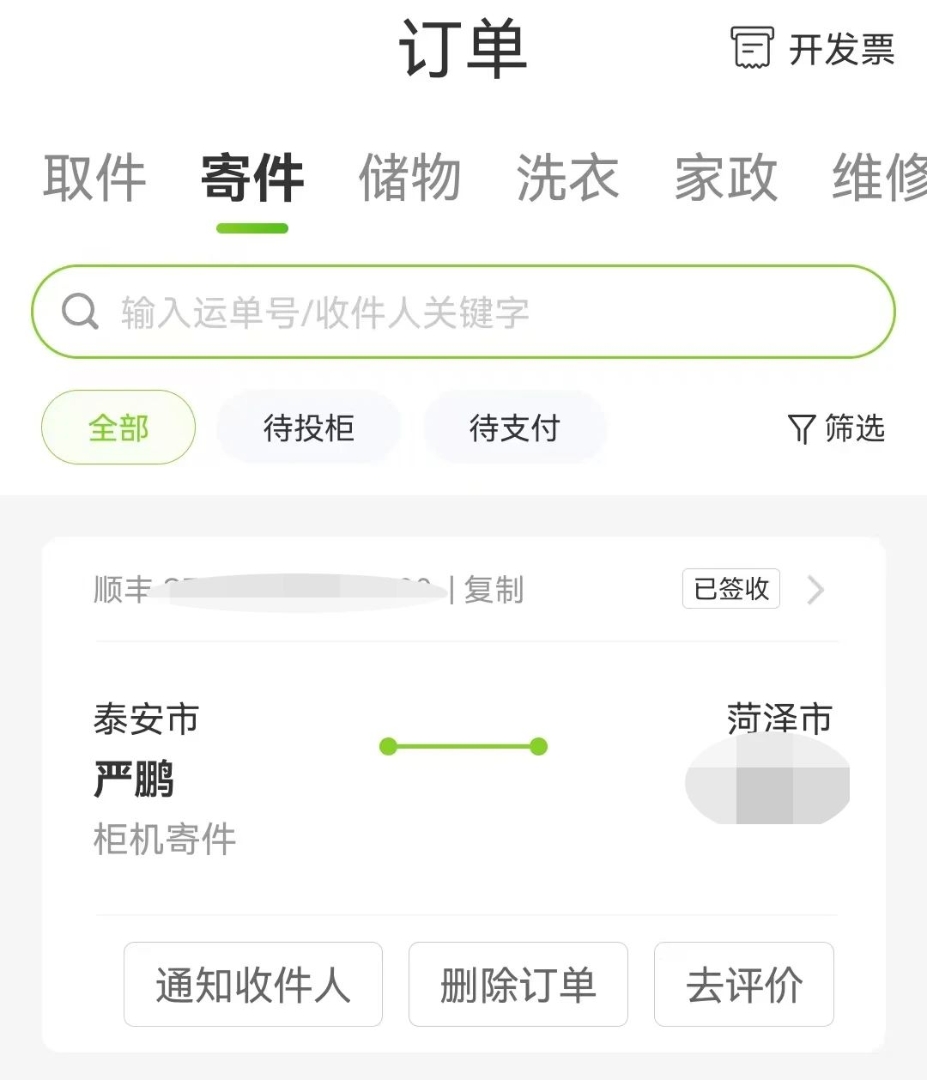Switch to the 储物 tab
This screenshot has width=927, height=1080.
[410, 179]
